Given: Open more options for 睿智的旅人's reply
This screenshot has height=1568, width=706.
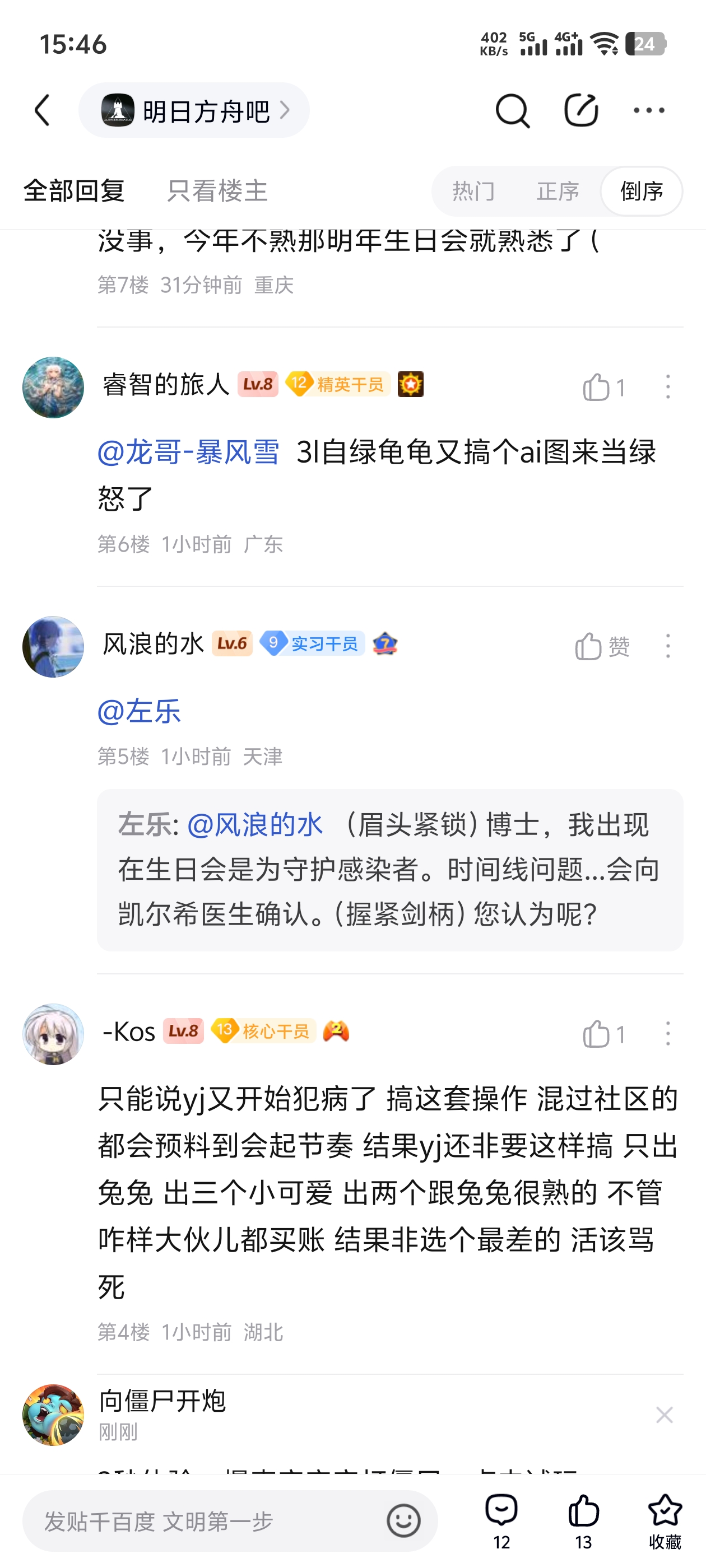Looking at the screenshot, I should click(x=668, y=387).
